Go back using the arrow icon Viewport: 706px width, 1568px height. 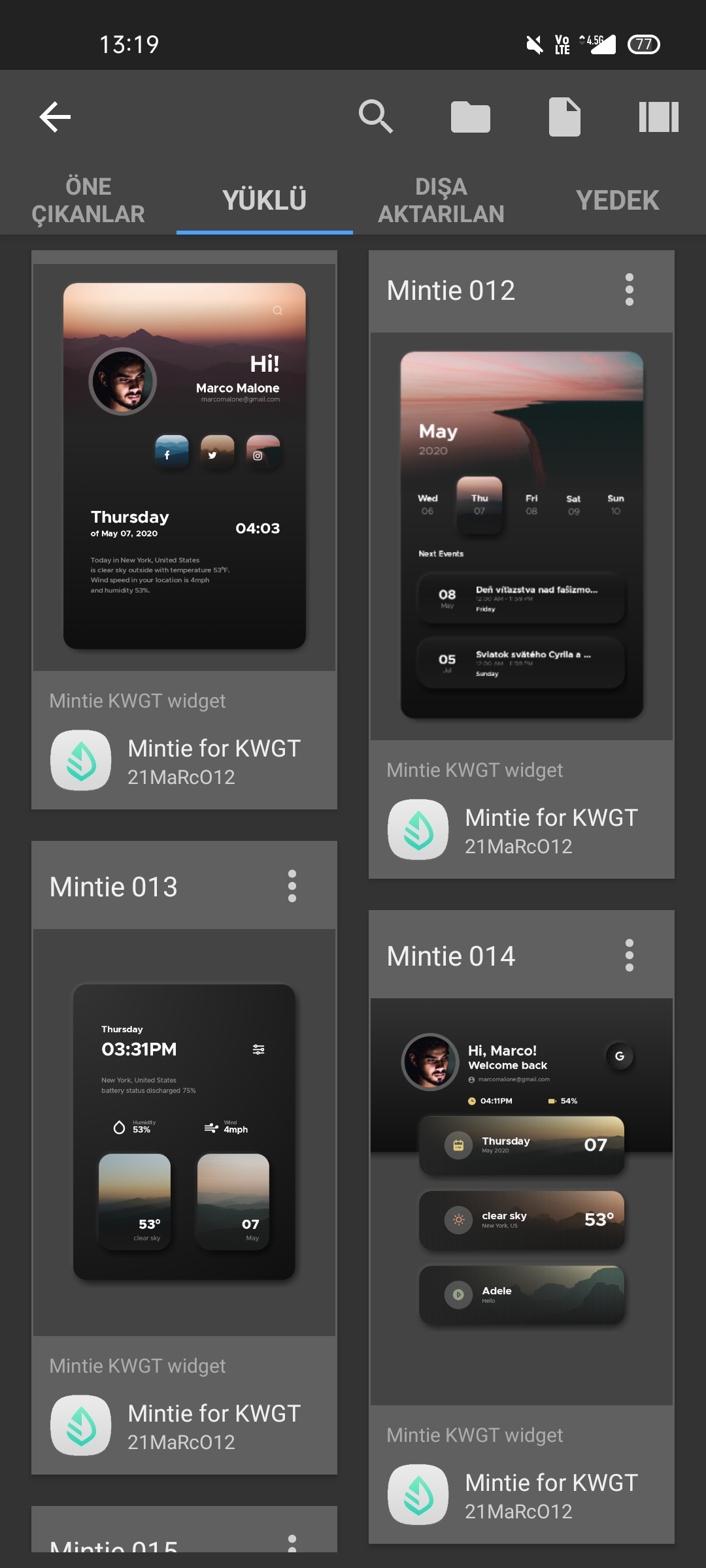(x=55, y=118)
